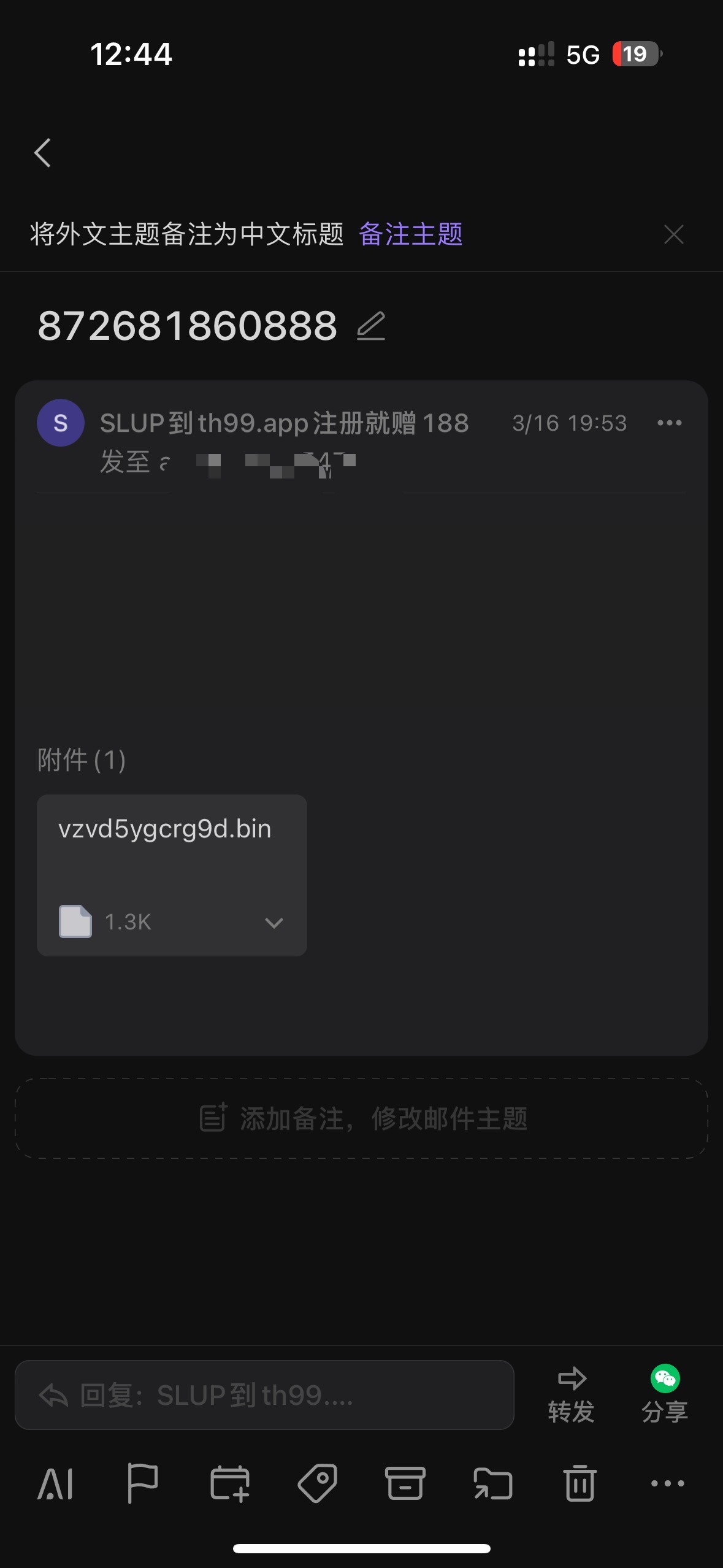Dismiss the subject remark banner
Viewport: 723px width, 1568px height.
(x=673, y=234)
